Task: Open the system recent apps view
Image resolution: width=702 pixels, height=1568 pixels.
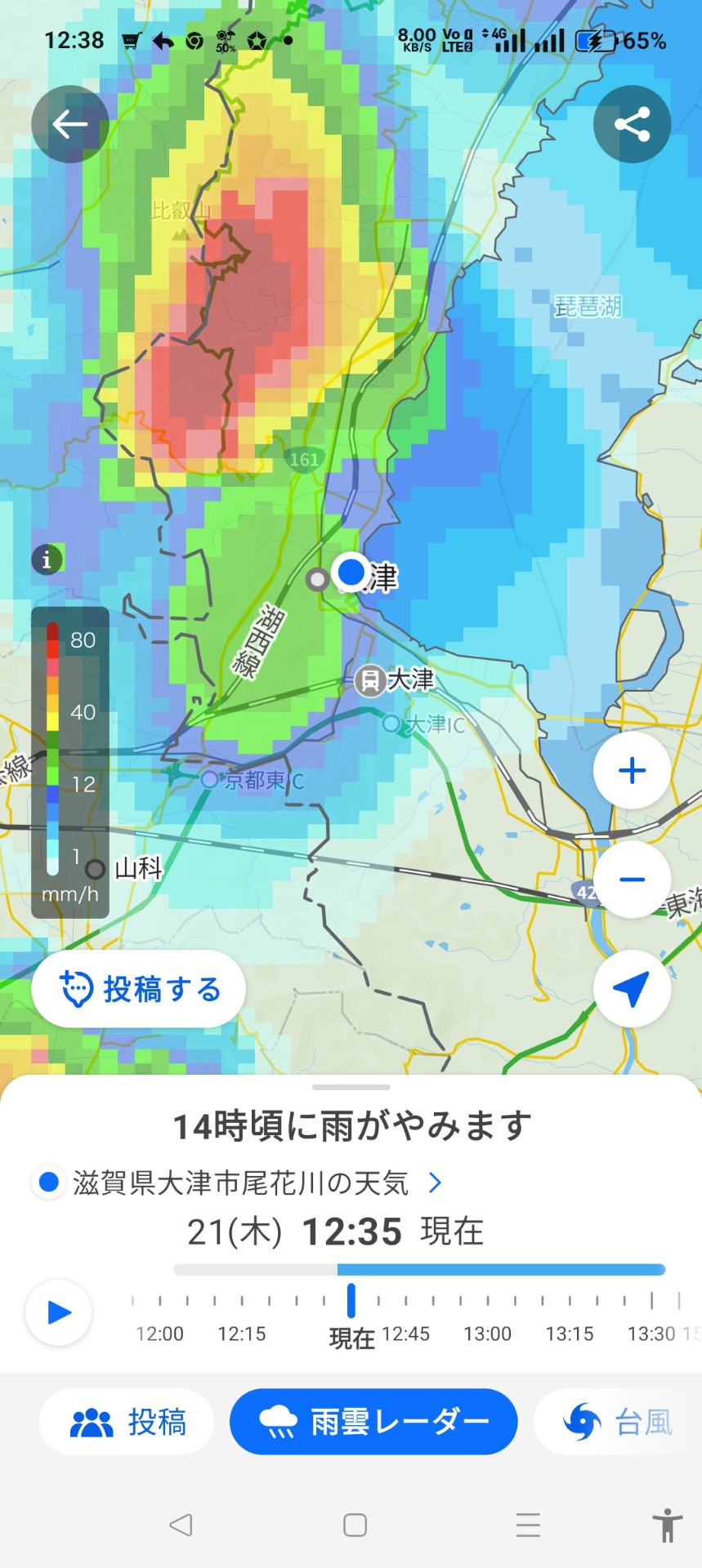Action: point(528,1525)
